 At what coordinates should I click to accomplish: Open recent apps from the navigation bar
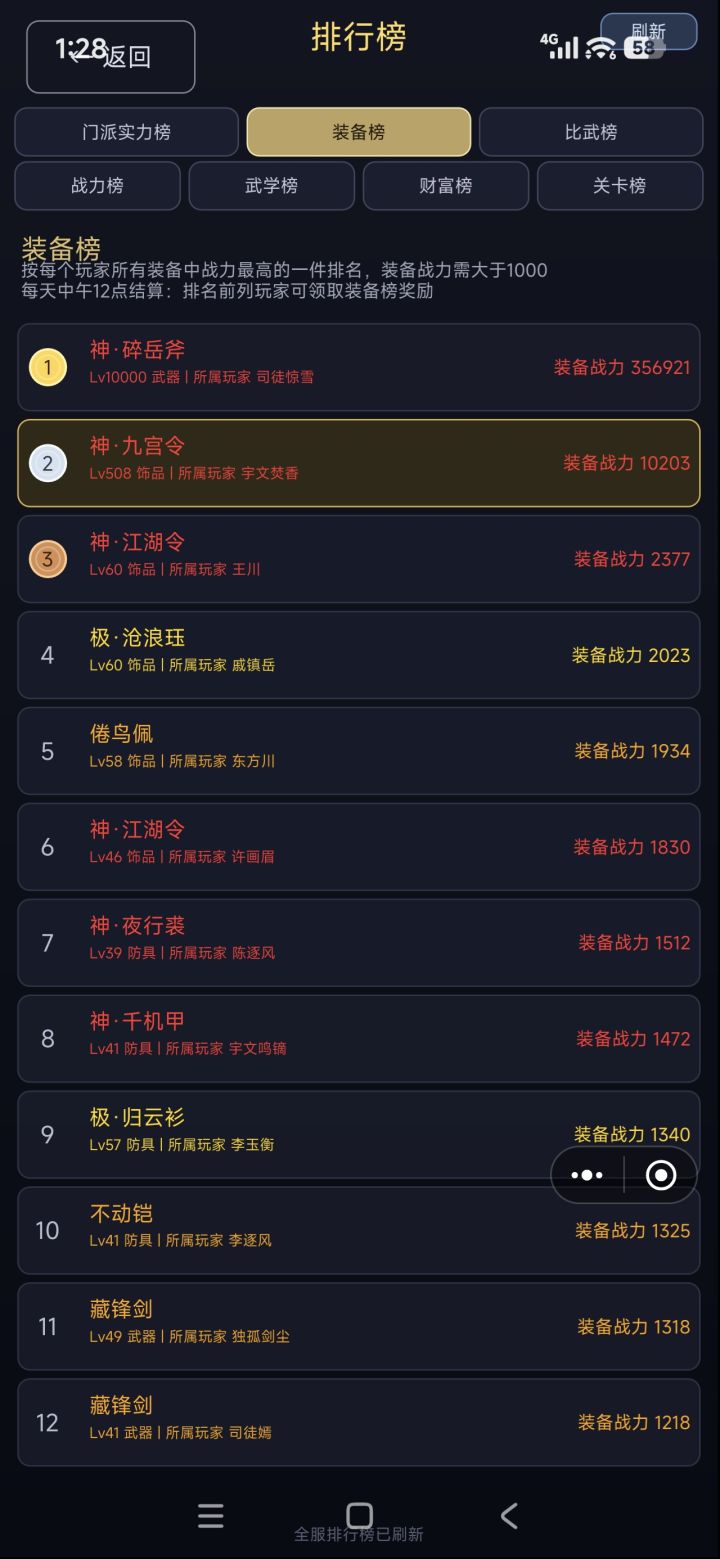(x=211, y=1516)
